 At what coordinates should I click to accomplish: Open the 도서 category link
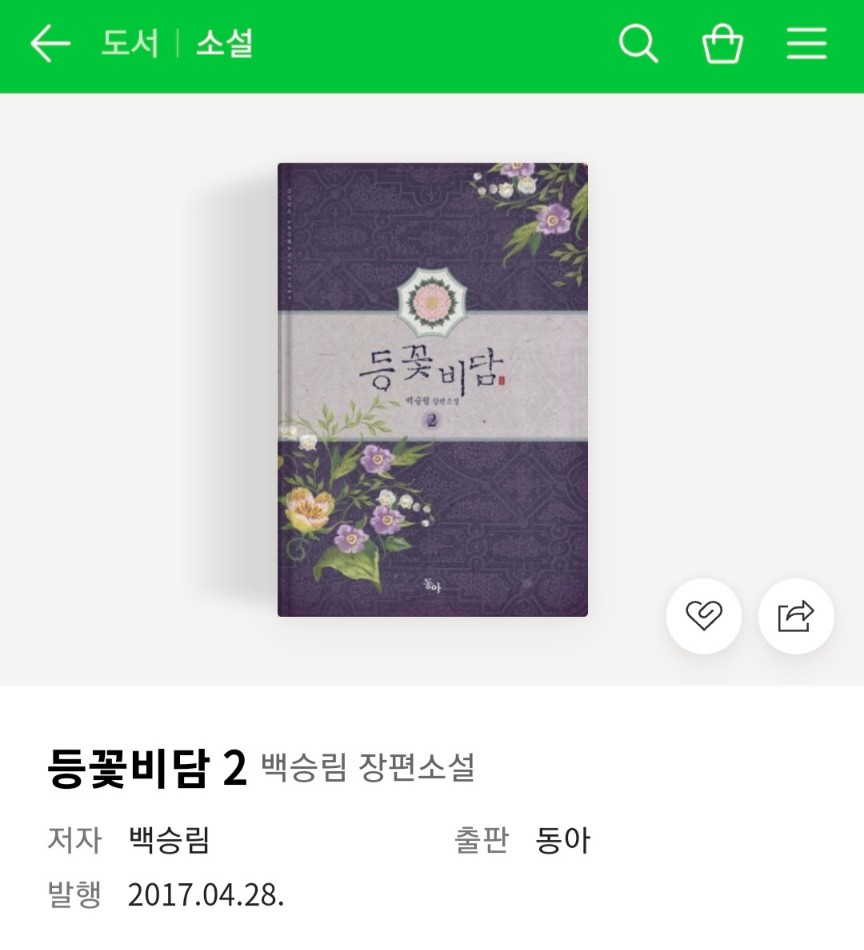(x=130, y=45)
